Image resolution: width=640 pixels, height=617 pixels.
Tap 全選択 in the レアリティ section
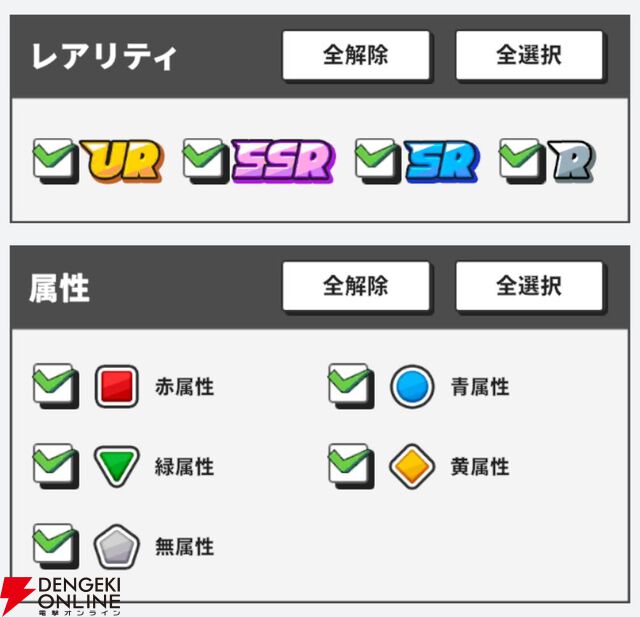(529, 55)
